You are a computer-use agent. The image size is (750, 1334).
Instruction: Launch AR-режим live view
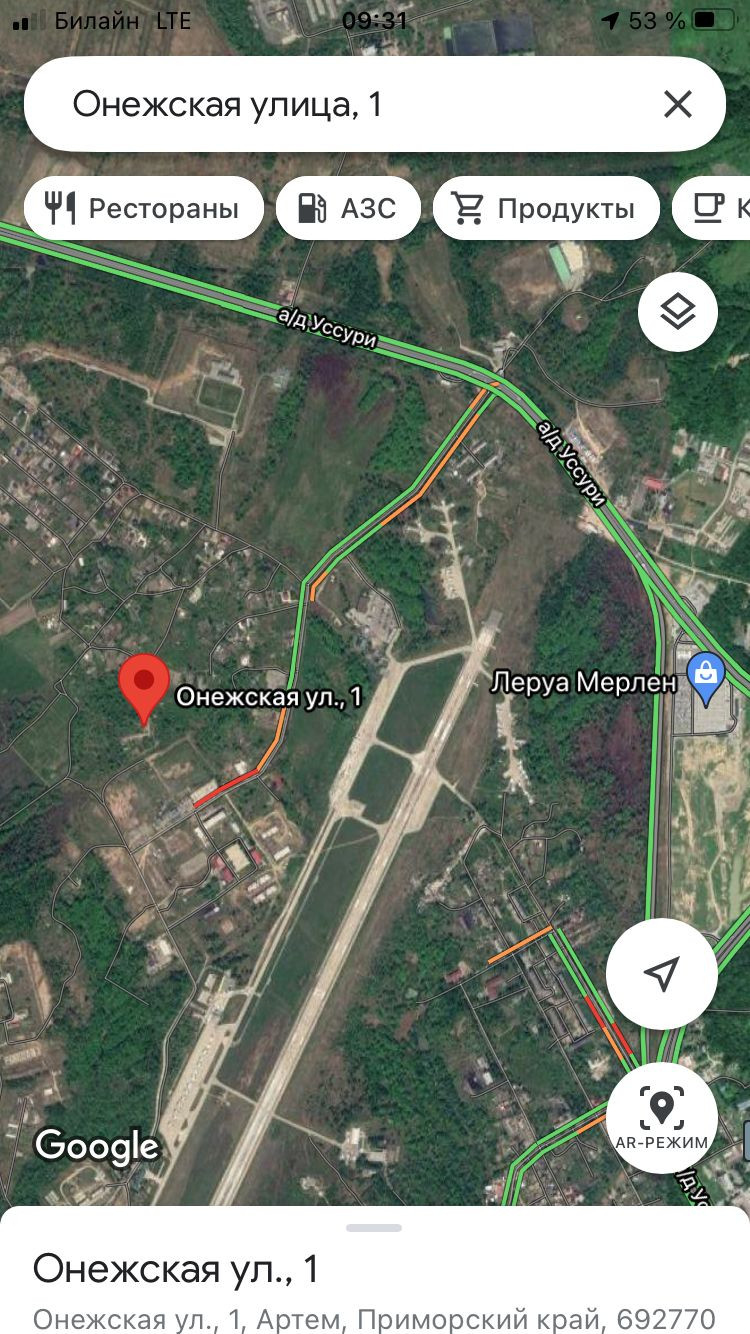[662, 1117]
